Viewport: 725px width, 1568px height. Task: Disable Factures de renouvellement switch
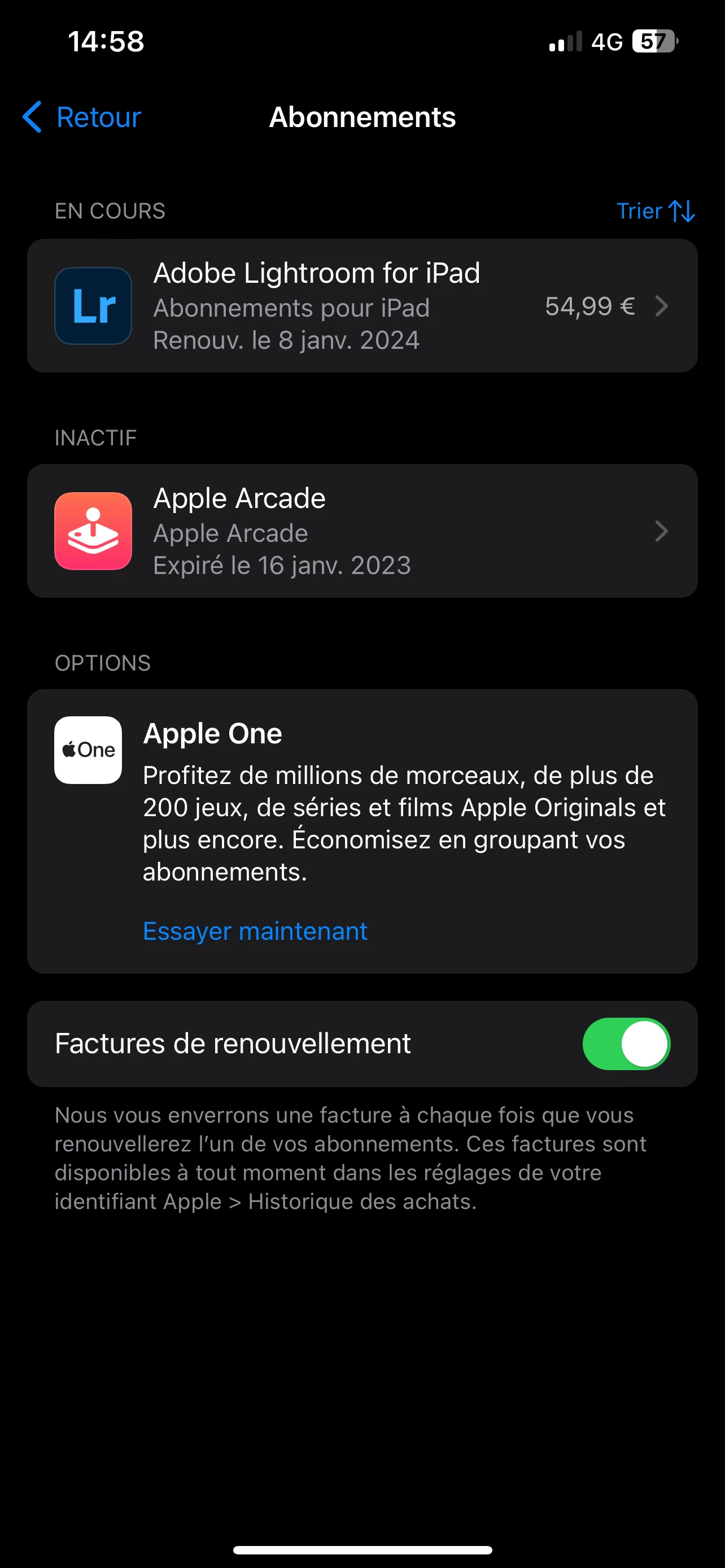coord(626,1043)
